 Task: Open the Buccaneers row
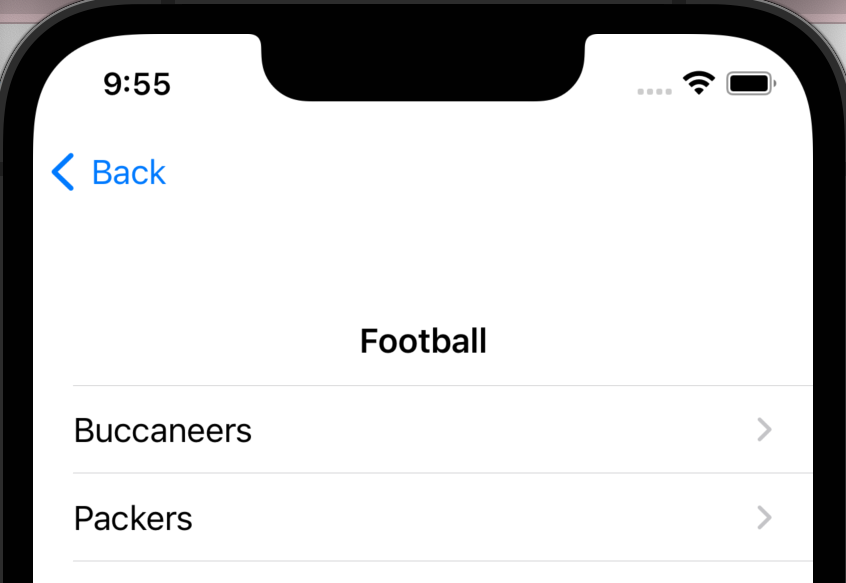420,430
